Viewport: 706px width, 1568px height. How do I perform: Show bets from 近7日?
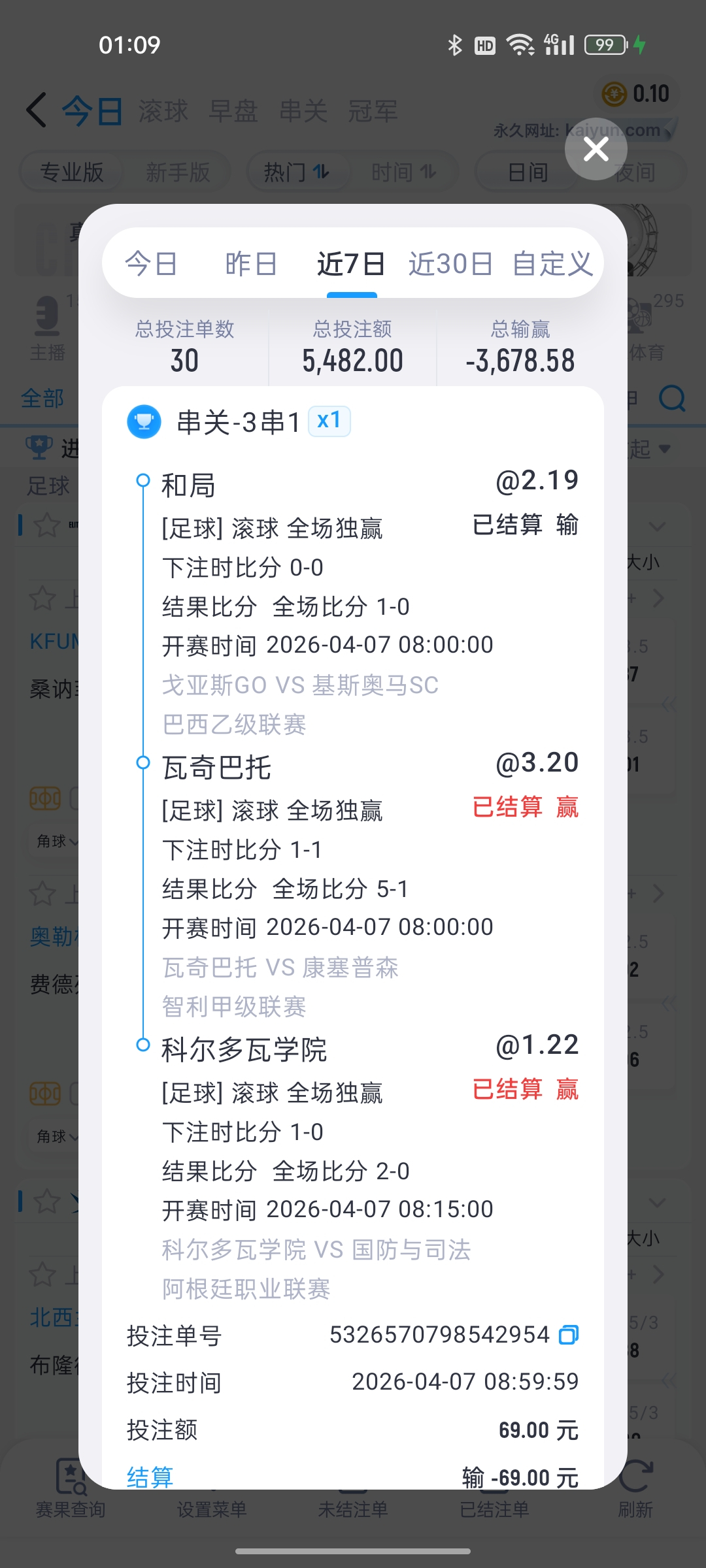click(351, 264)
